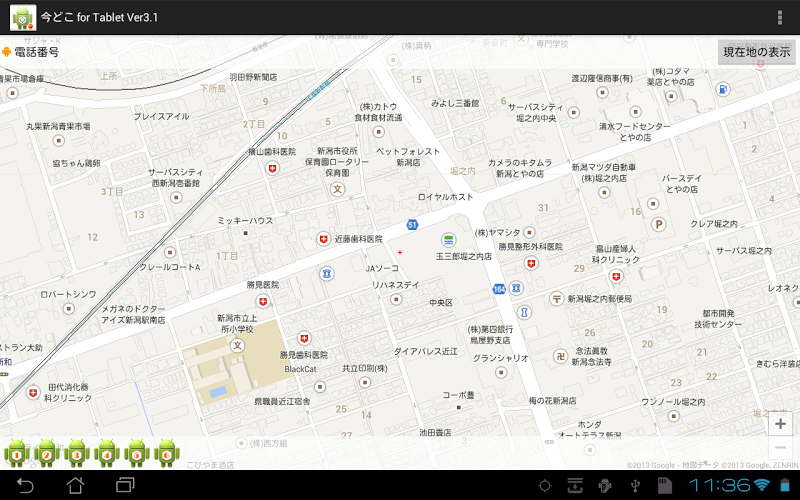The height and width of the screenshot is (500, 800).
Task: Open the recent apps view
Action: pyautogui.click(x=125, y=486)
